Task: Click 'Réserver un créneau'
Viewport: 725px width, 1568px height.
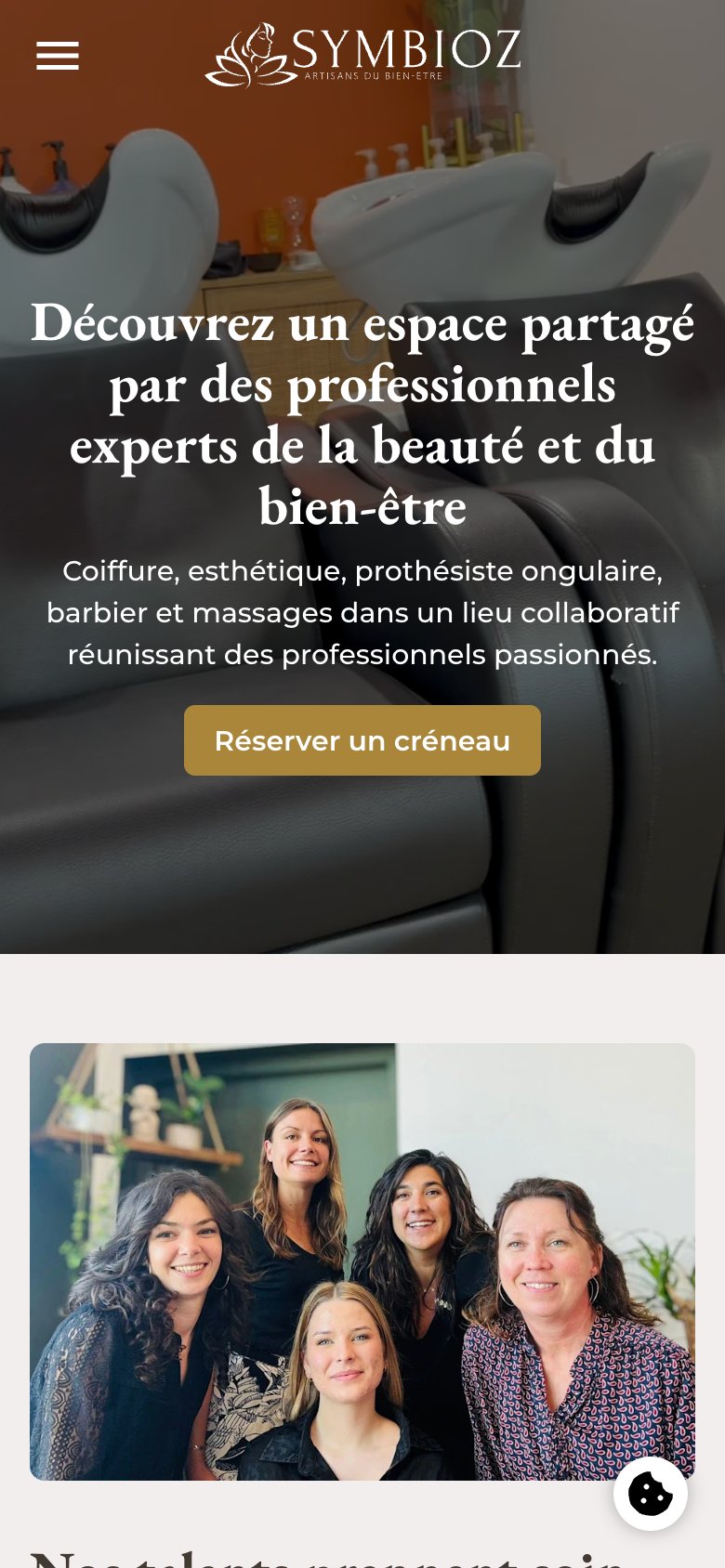Action: click(x=362, y=740)
